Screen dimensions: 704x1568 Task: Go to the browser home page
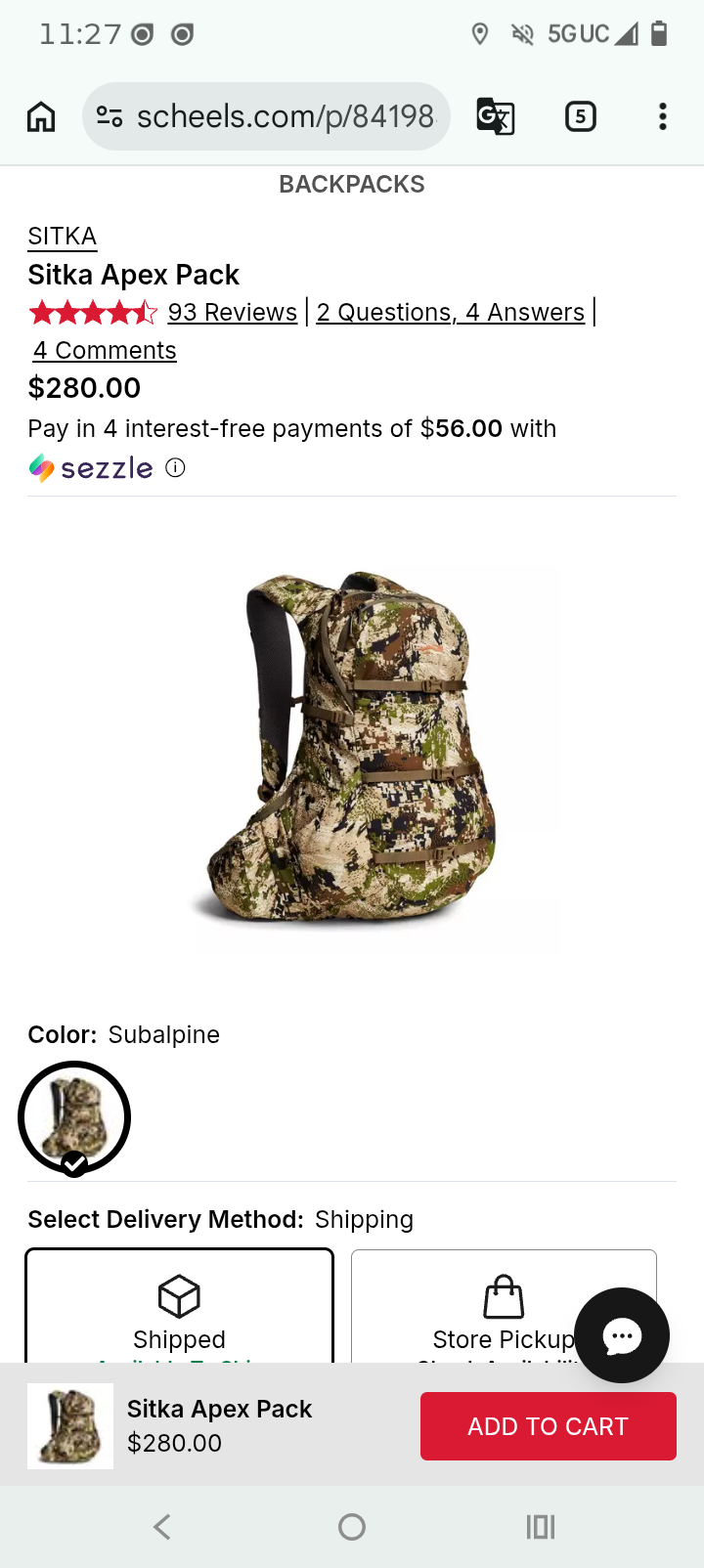tap(41, 116)
